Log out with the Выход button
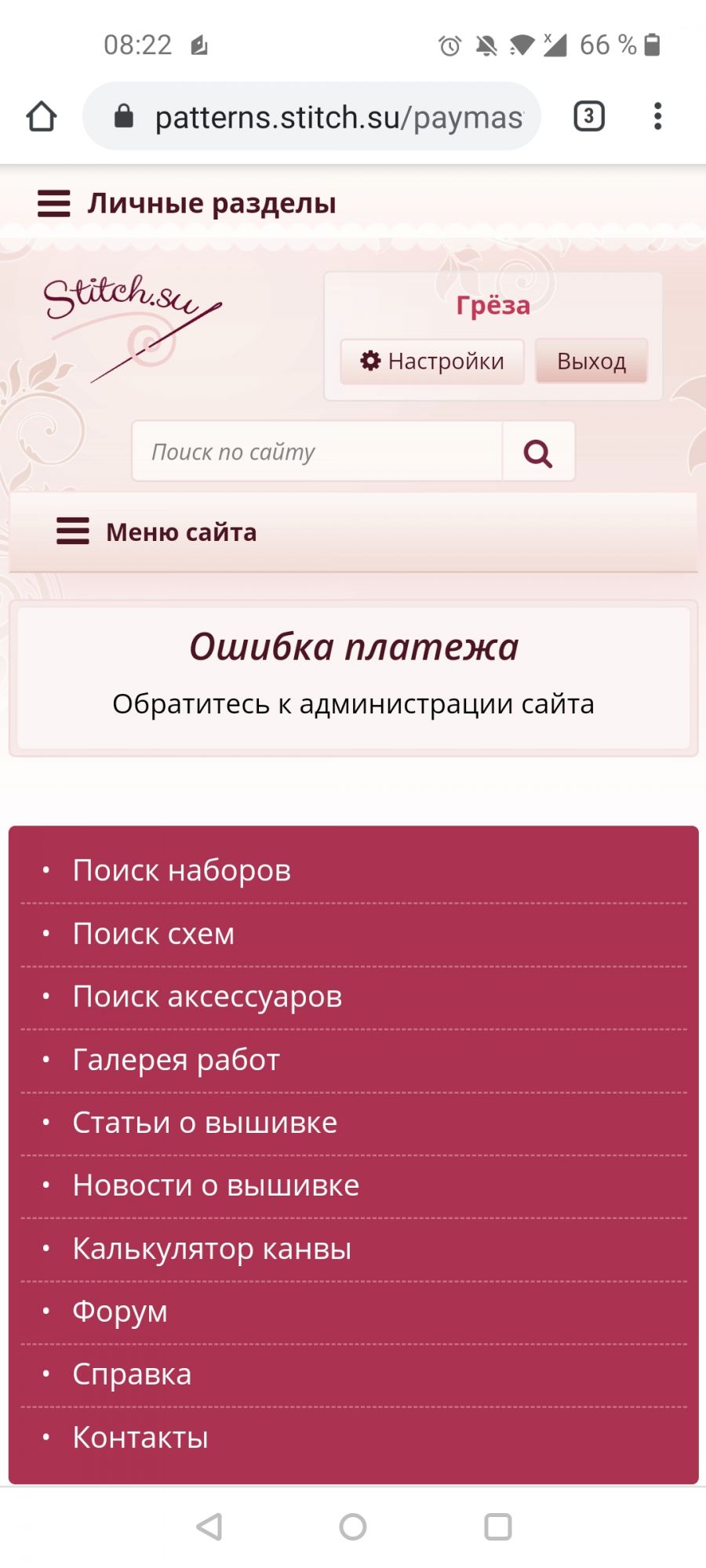The width and height of the screenshot is (706, 1568). point(591,361)
